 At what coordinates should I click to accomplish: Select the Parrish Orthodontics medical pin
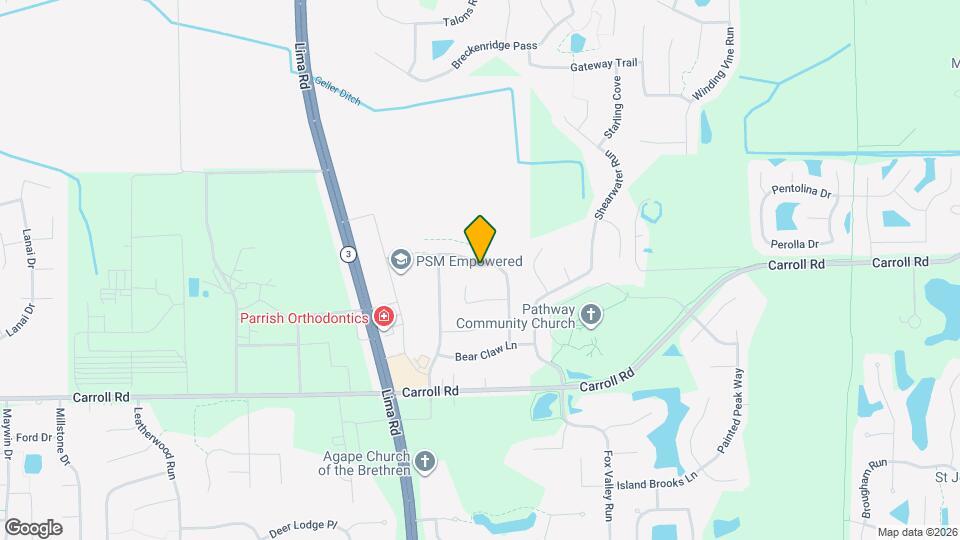tap(383, 318)
